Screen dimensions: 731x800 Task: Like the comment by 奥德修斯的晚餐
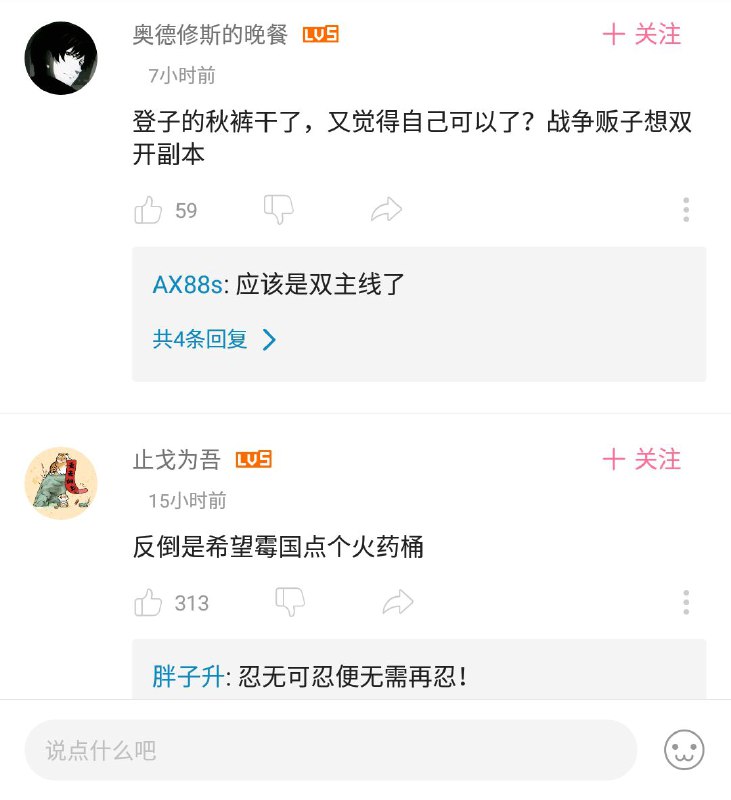(x=148, y=209)
